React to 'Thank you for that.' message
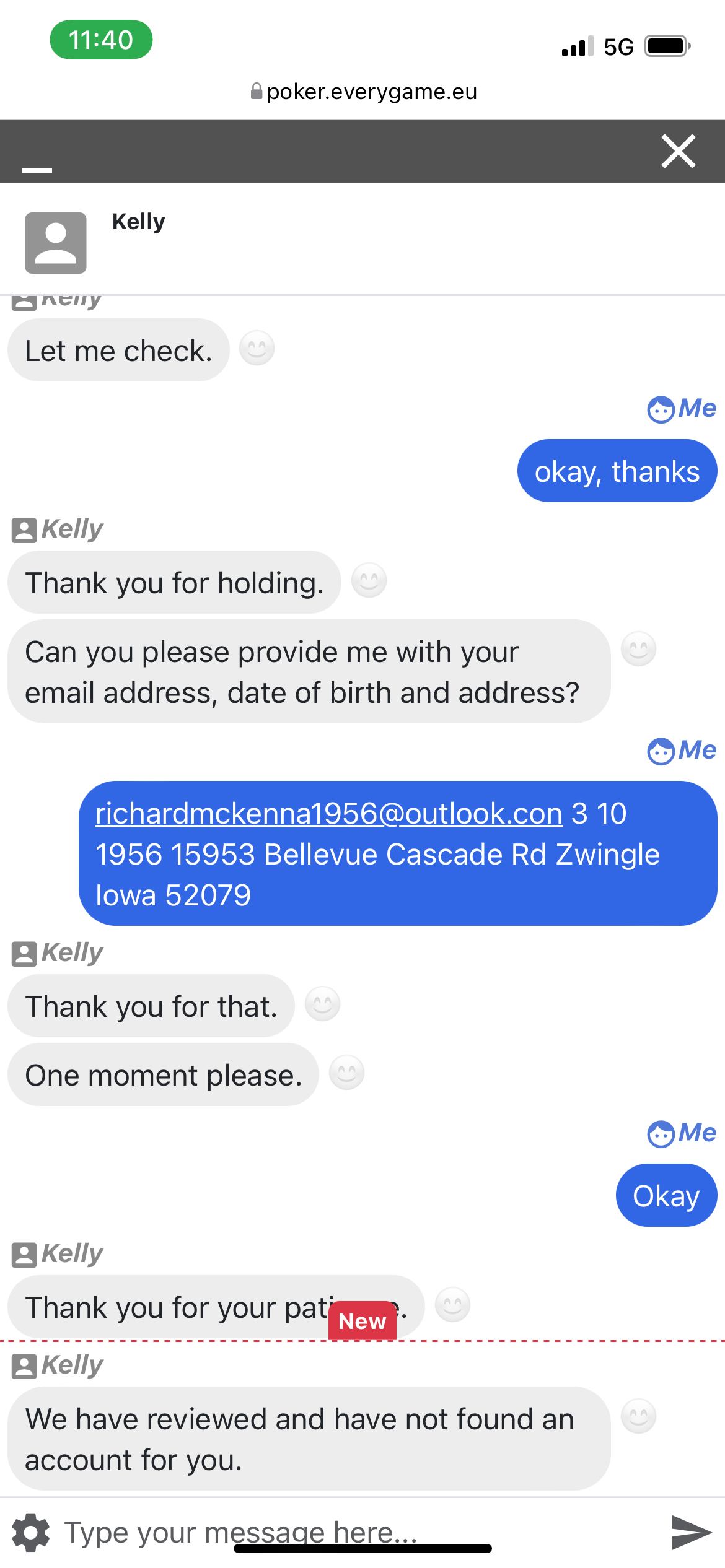 pos(322,1004)
